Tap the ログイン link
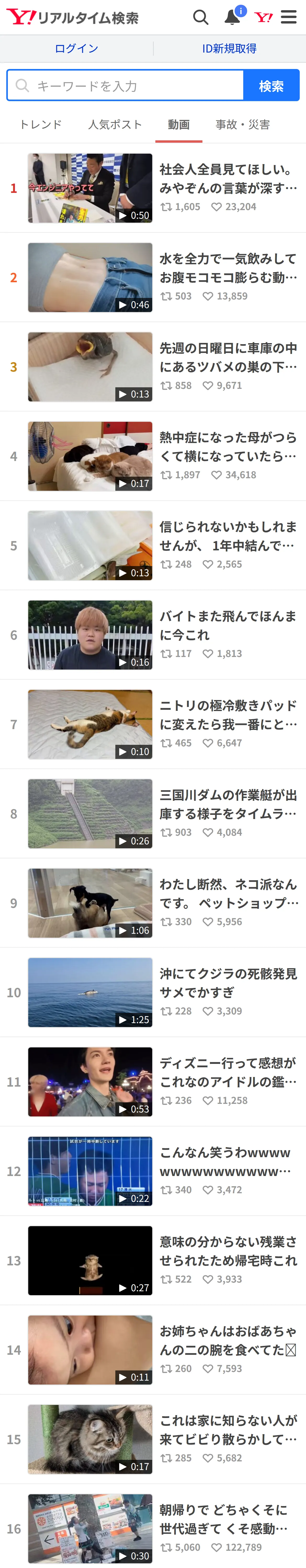The image size is (306, 1568). (x=76, y=49)
